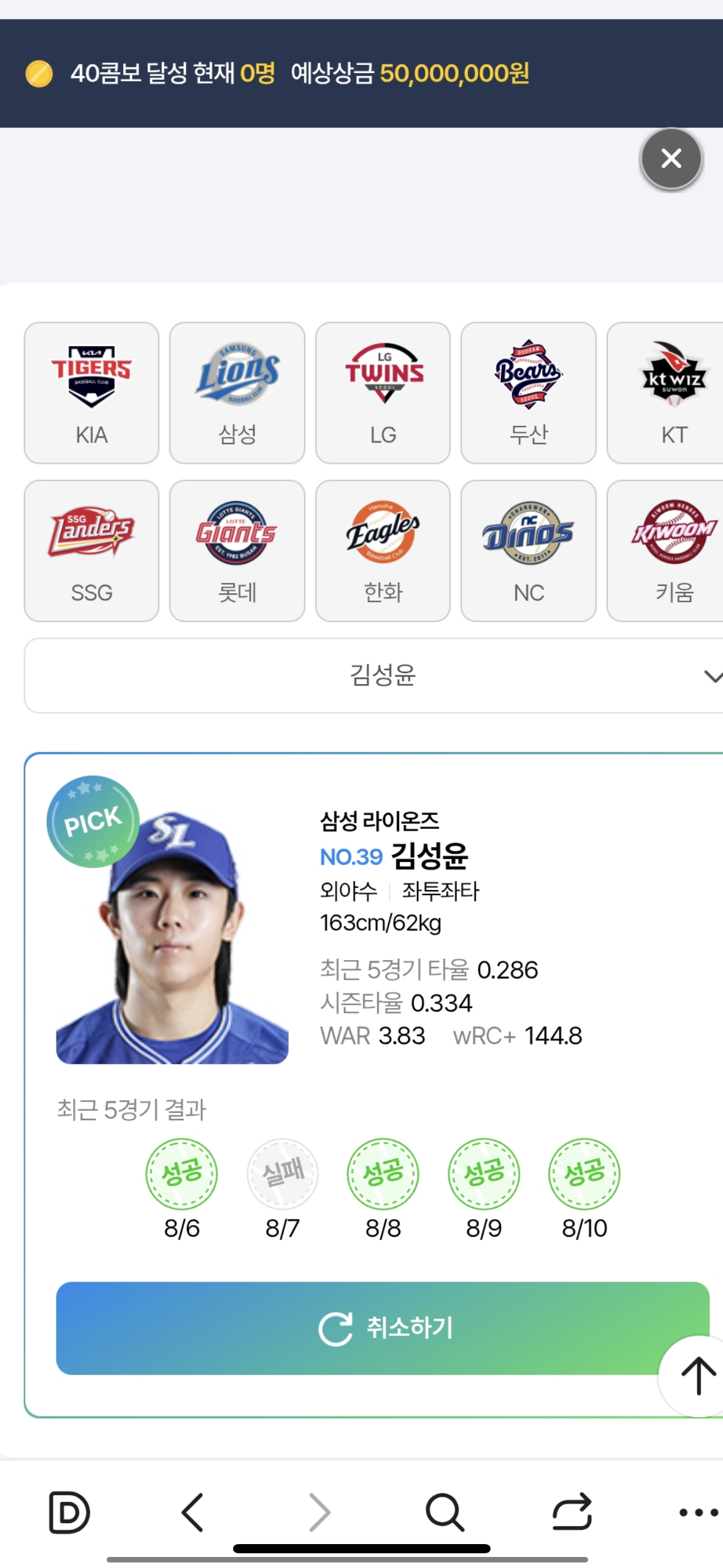Choose the SSG Landers team
Image resolution: width=723 pixels, height=1568 pixels.
tap(91, 550)
